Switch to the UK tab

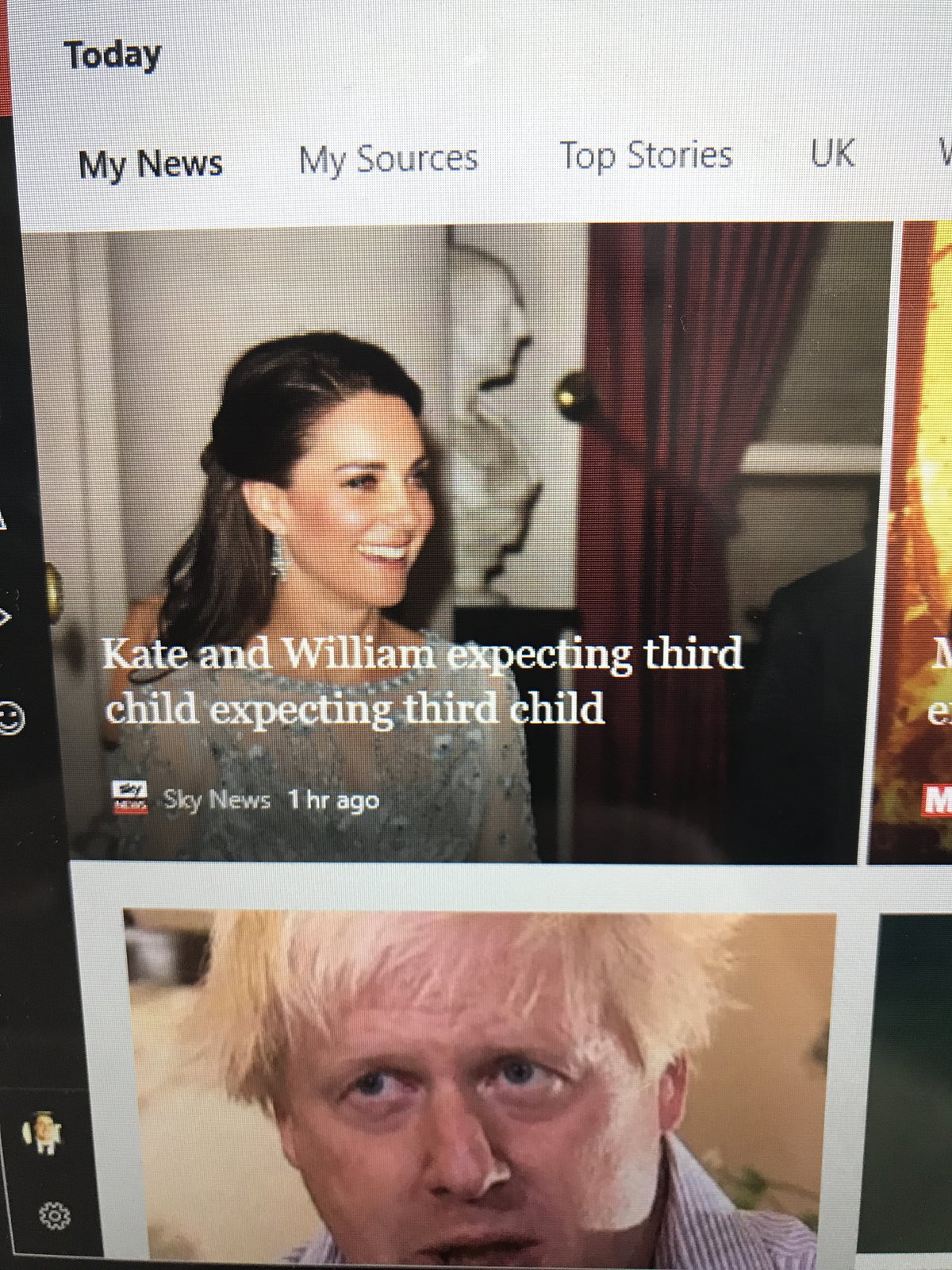coord(832,153)
